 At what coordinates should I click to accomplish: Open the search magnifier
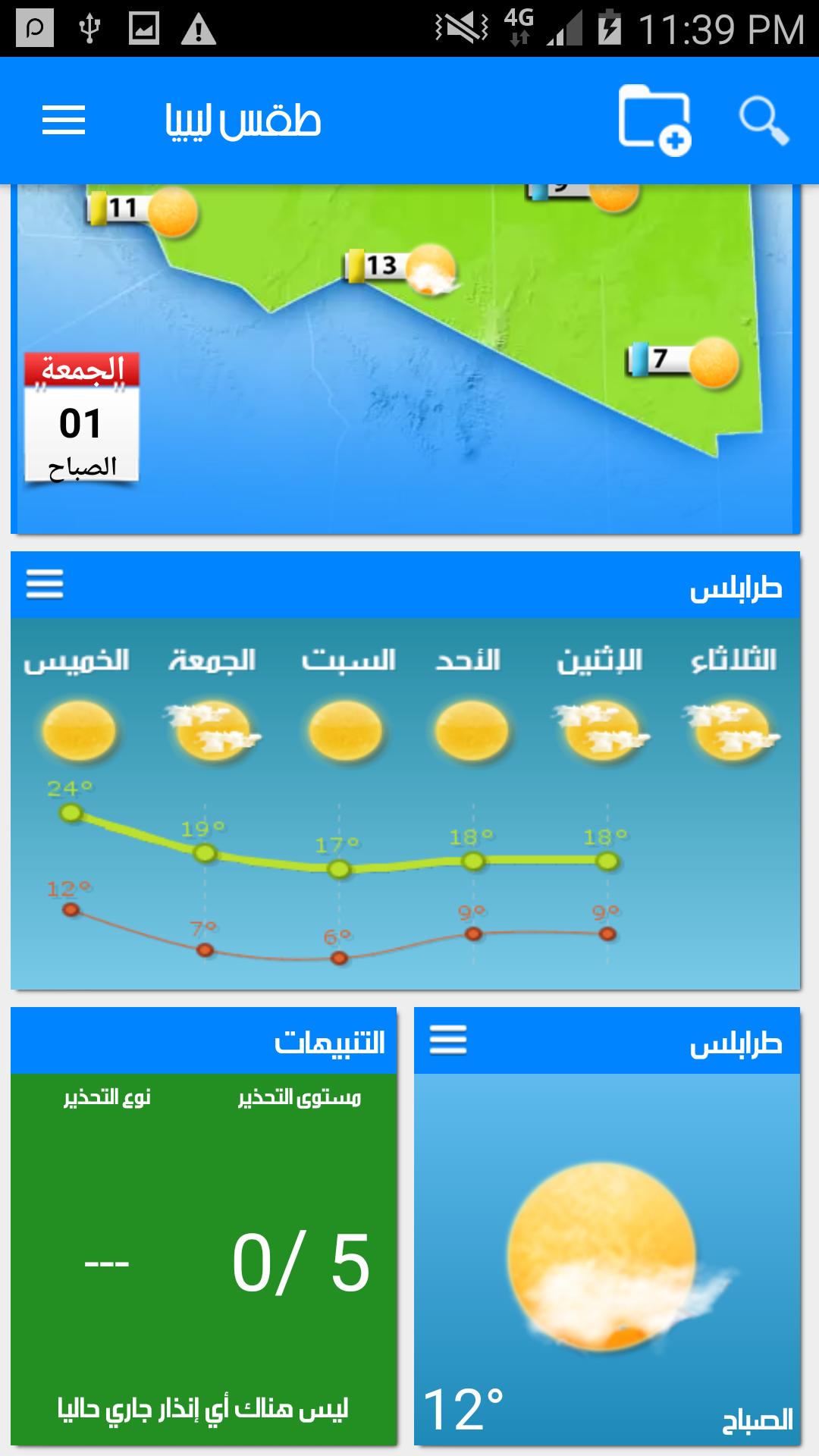pos(764,121)
